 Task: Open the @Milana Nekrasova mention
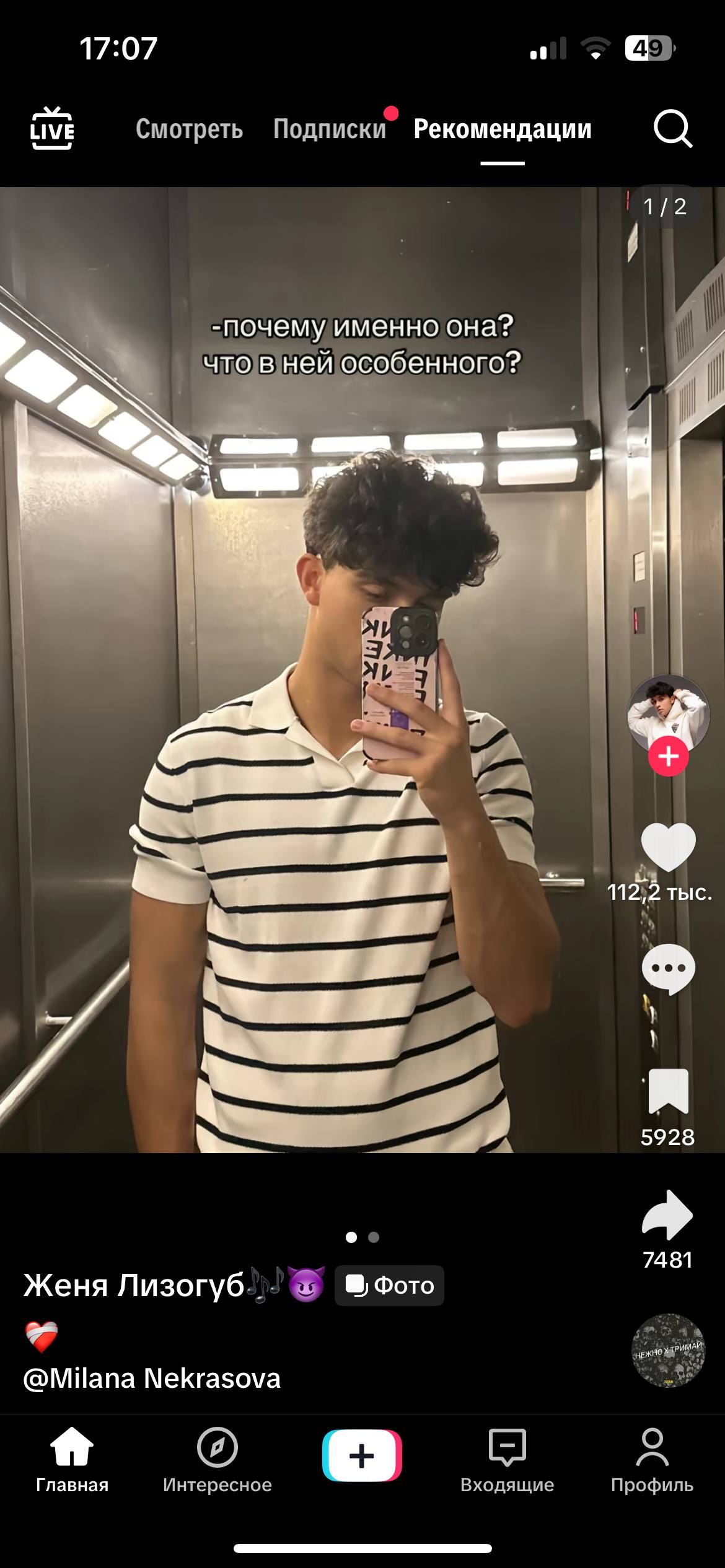(152, 1378)
